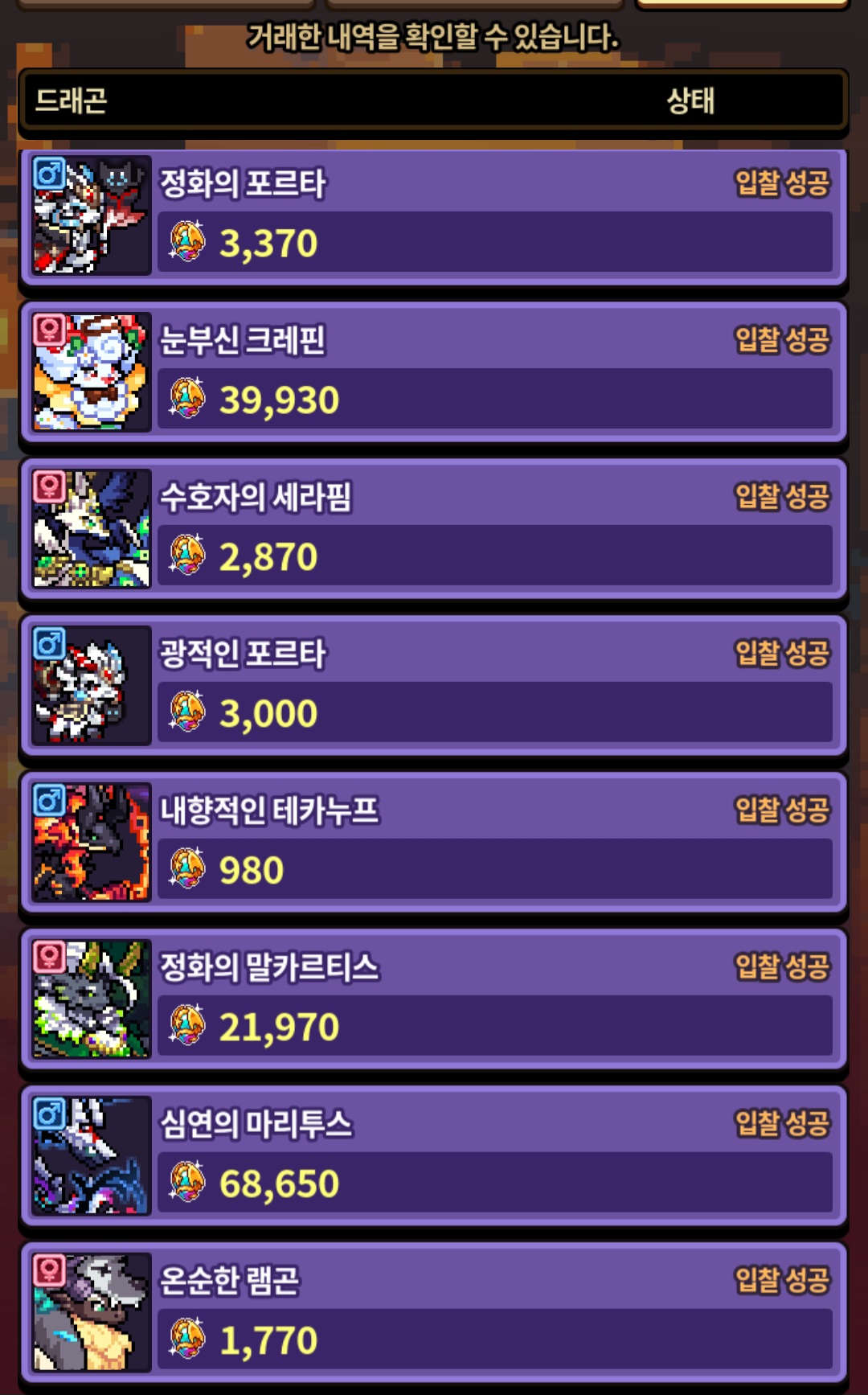Select the 심연의 마리투스 row
868x1395 pixels.
coord(434,1156)
